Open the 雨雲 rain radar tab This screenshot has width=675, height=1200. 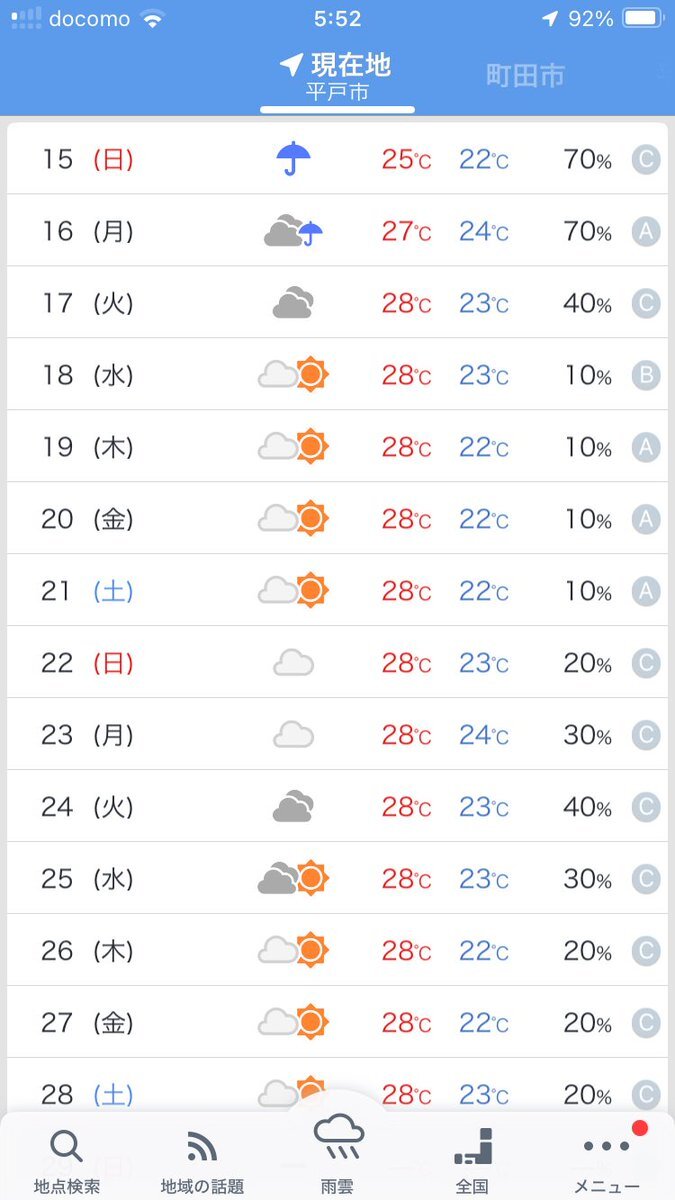click(x=337, y=1154)
